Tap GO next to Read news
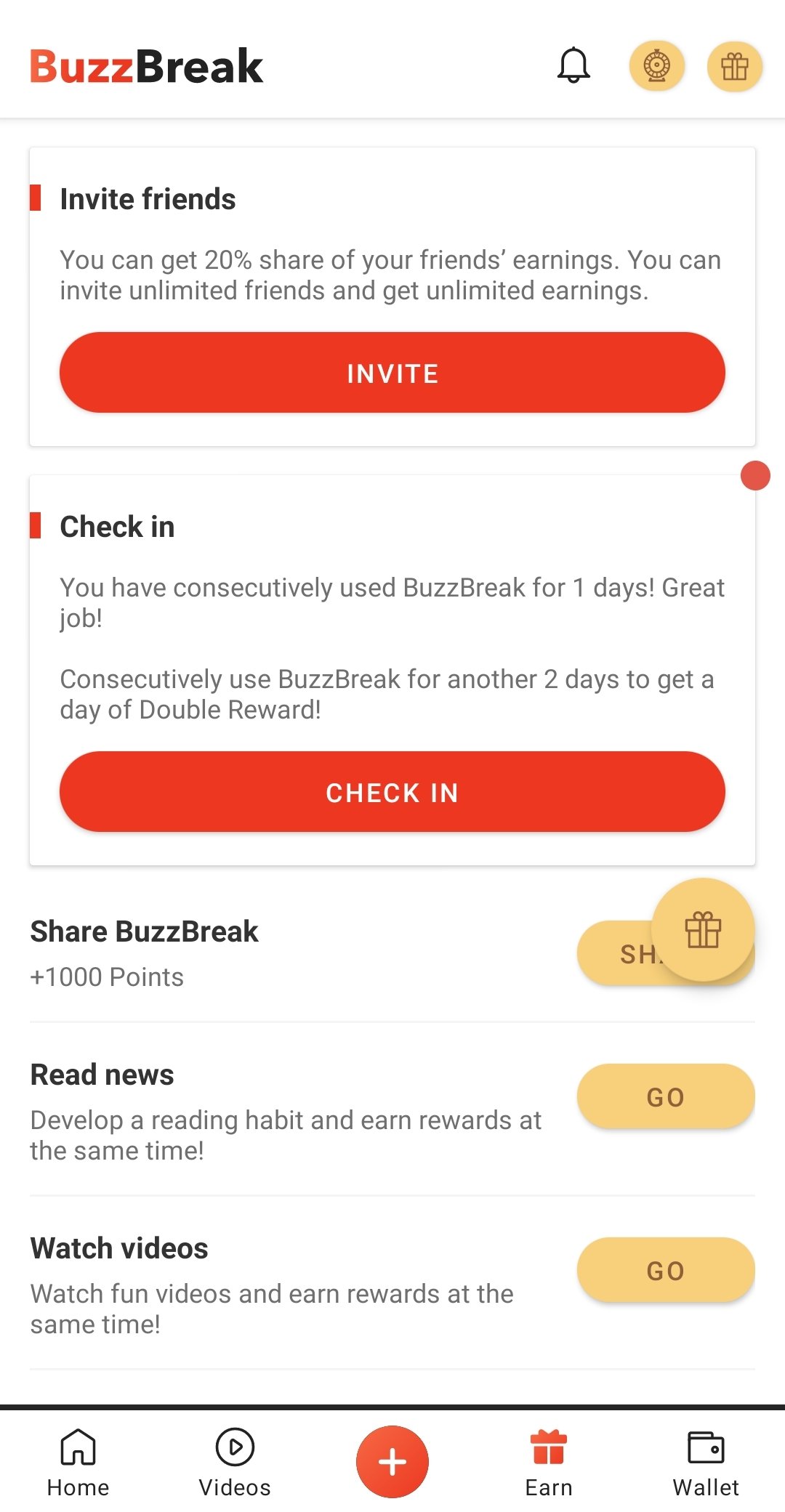 [x=666, y=1096]
